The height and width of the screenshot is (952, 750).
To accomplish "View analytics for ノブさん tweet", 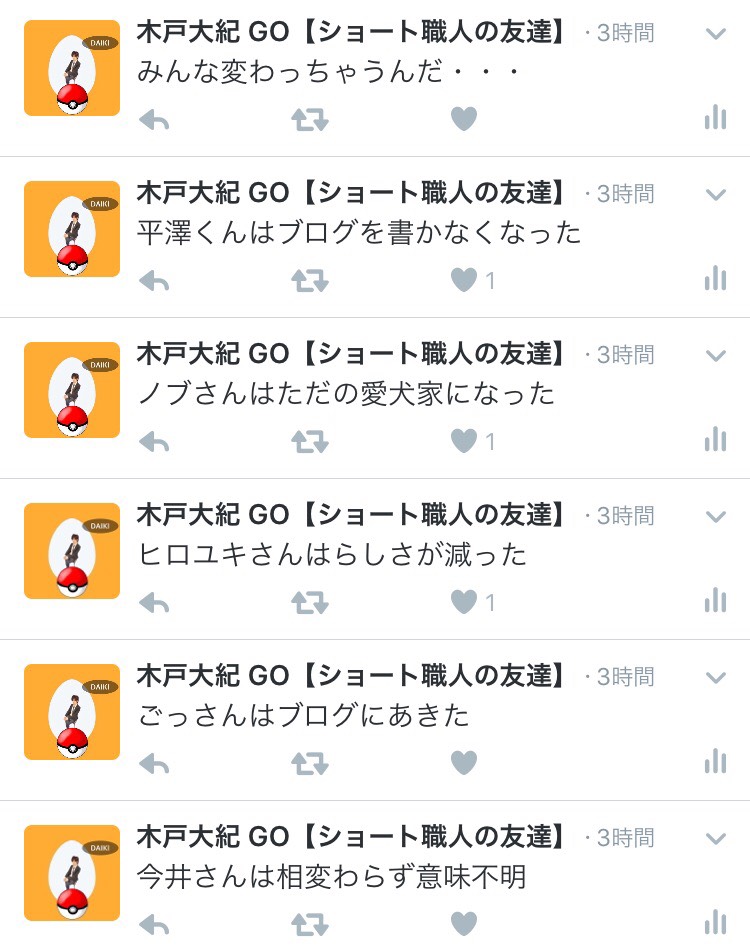I will [715, 441].
